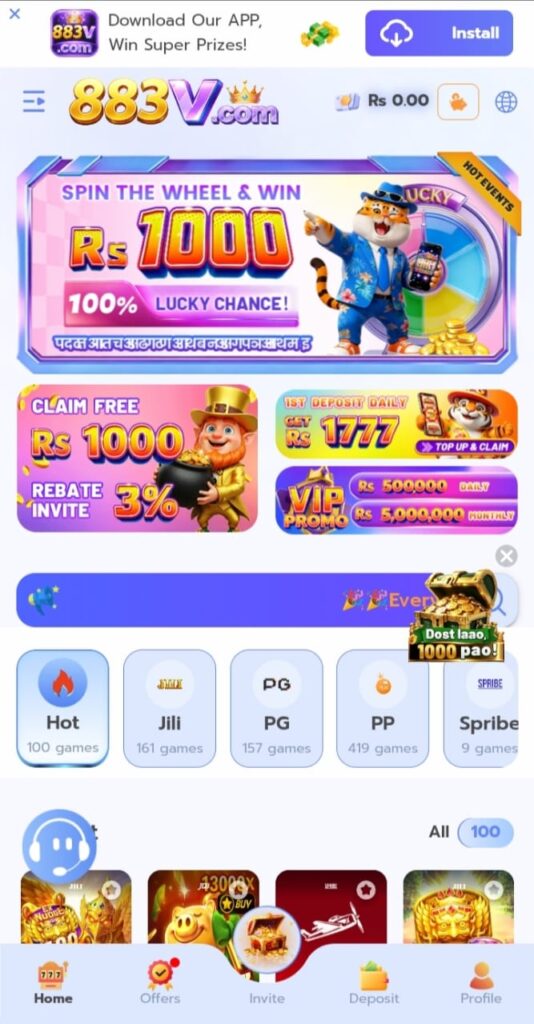Switch to the Profile tab

coord(481,982)
